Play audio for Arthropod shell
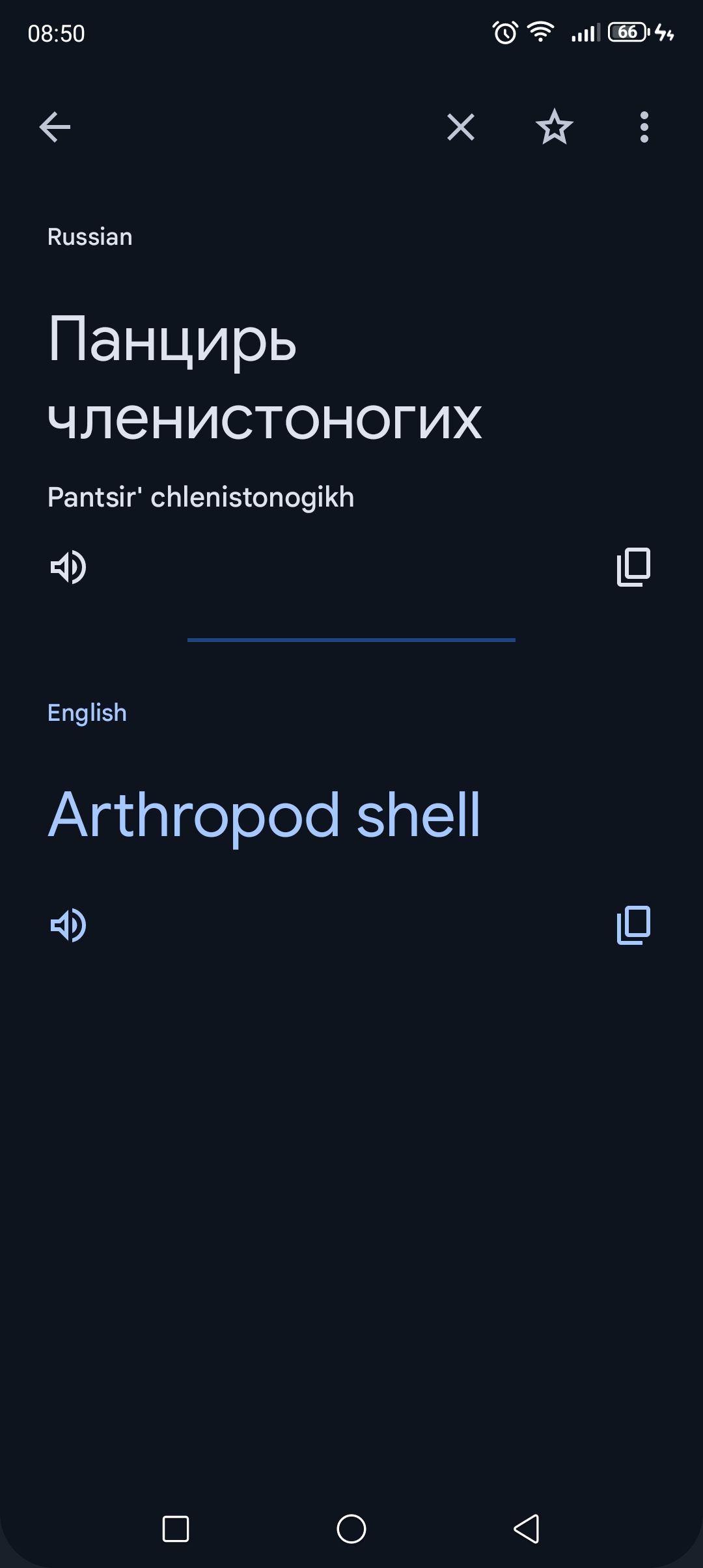Screen dimensions: 703x1568 [68, 925]
